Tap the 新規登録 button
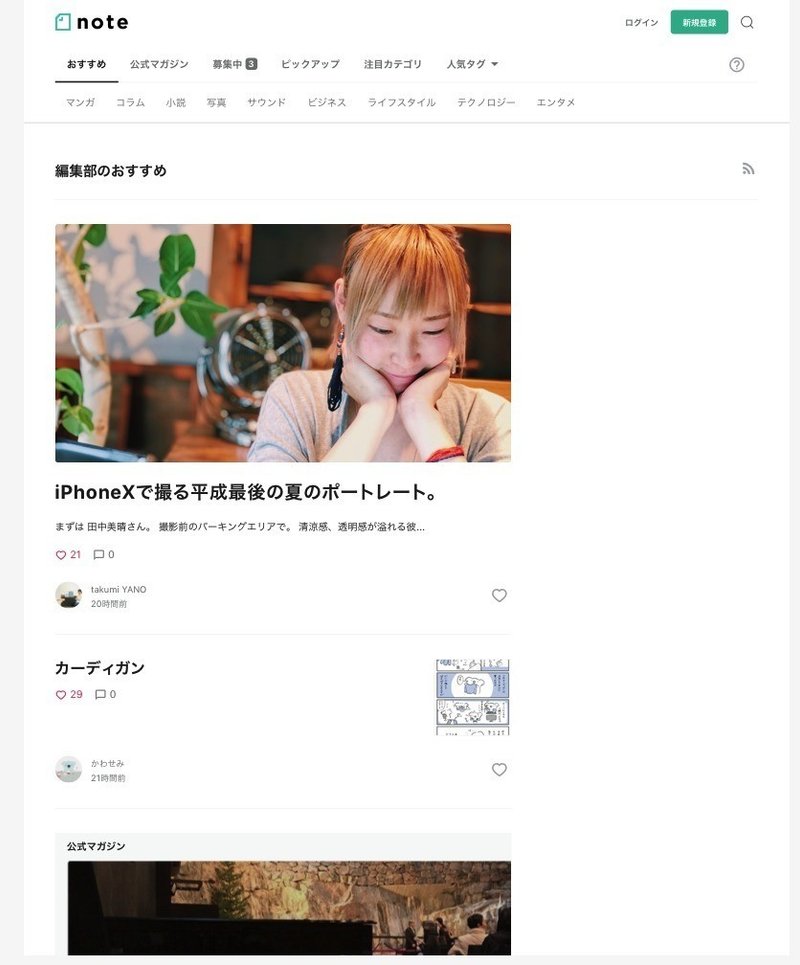The height and width of the screenshot is (965, 800). [699, 22]
